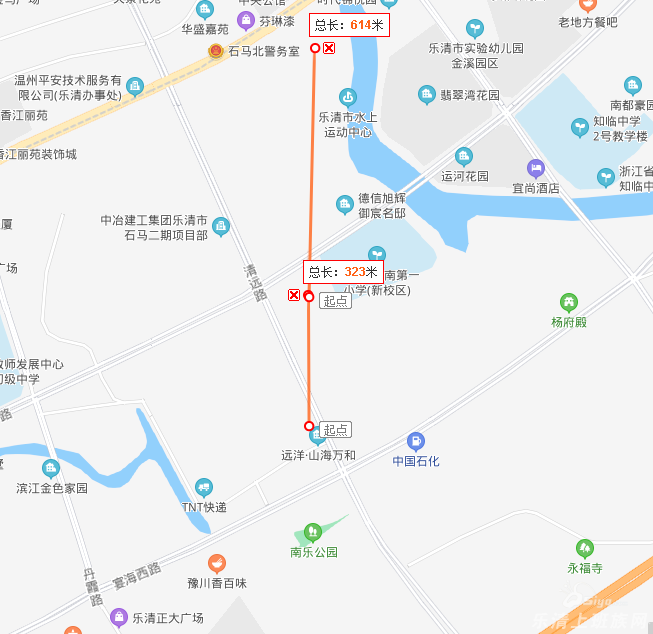This screenshot has height=634, width=653.
Task: Select the 豫川香百味 restaurant marker
Action: (217, 563)
